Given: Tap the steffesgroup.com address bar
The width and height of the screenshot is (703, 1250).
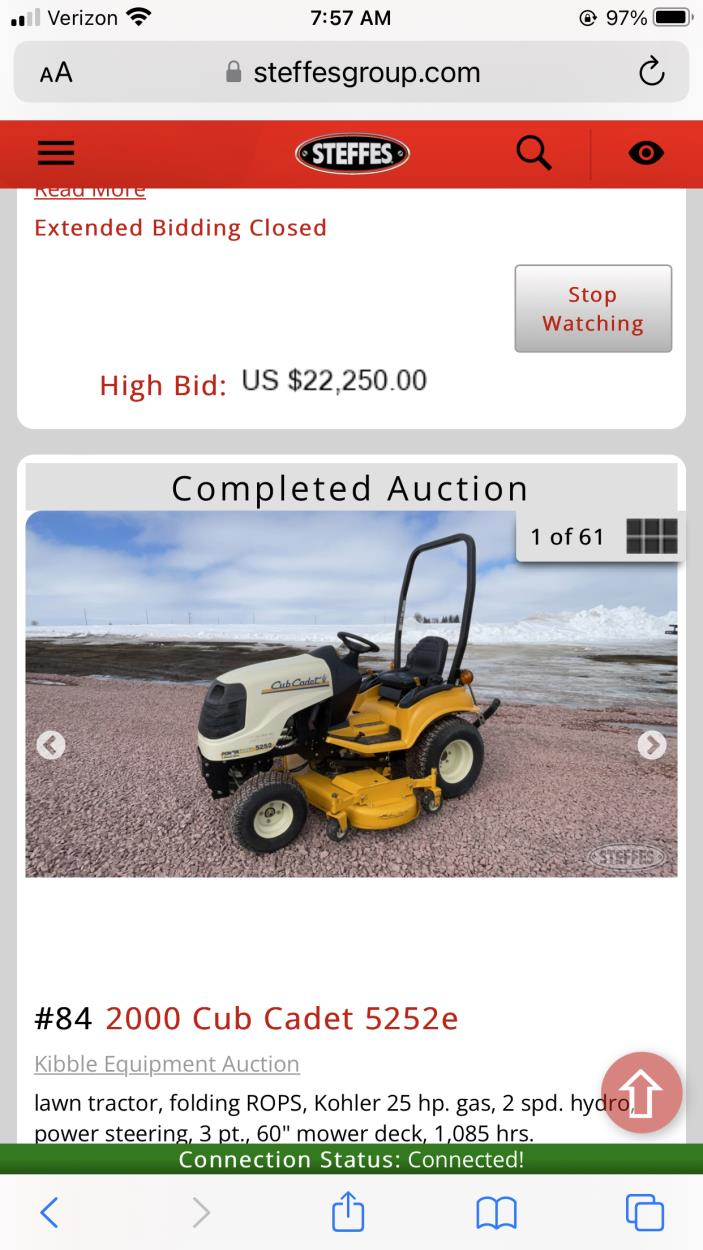Looking at the screenshot, I should point(352,72).
